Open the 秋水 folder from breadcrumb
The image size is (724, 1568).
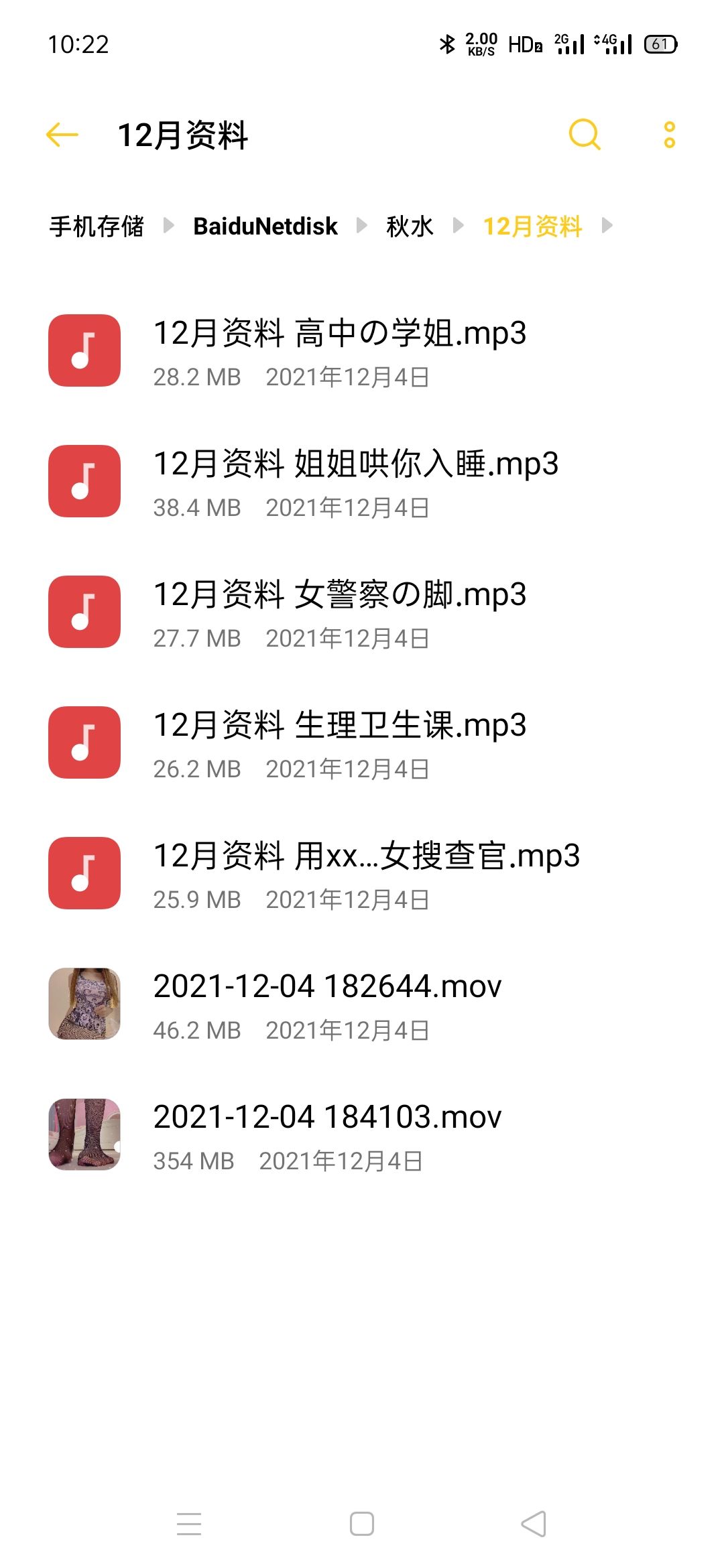pyautogui.click(x=408, y=226)
